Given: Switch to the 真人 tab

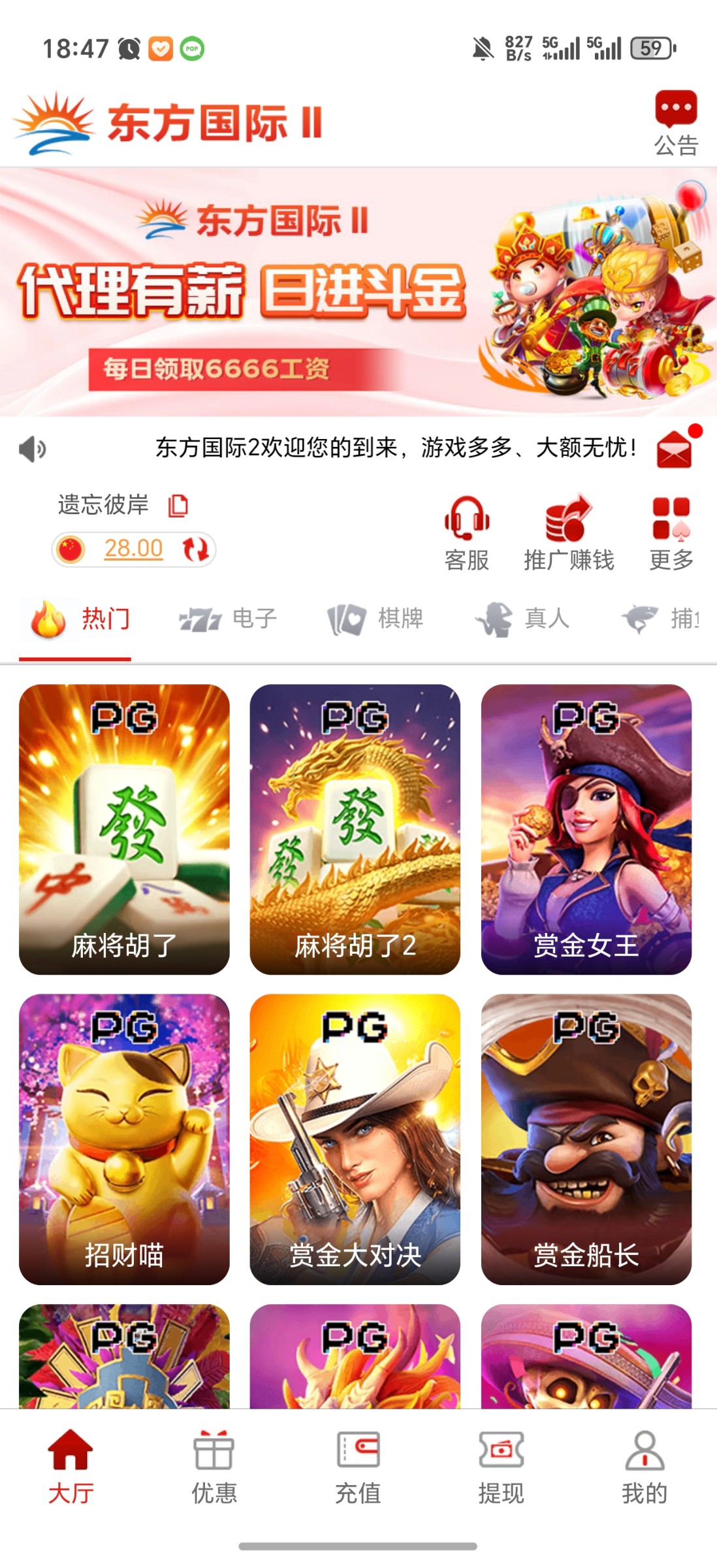Looking at the screenshot, I should 522,618.
